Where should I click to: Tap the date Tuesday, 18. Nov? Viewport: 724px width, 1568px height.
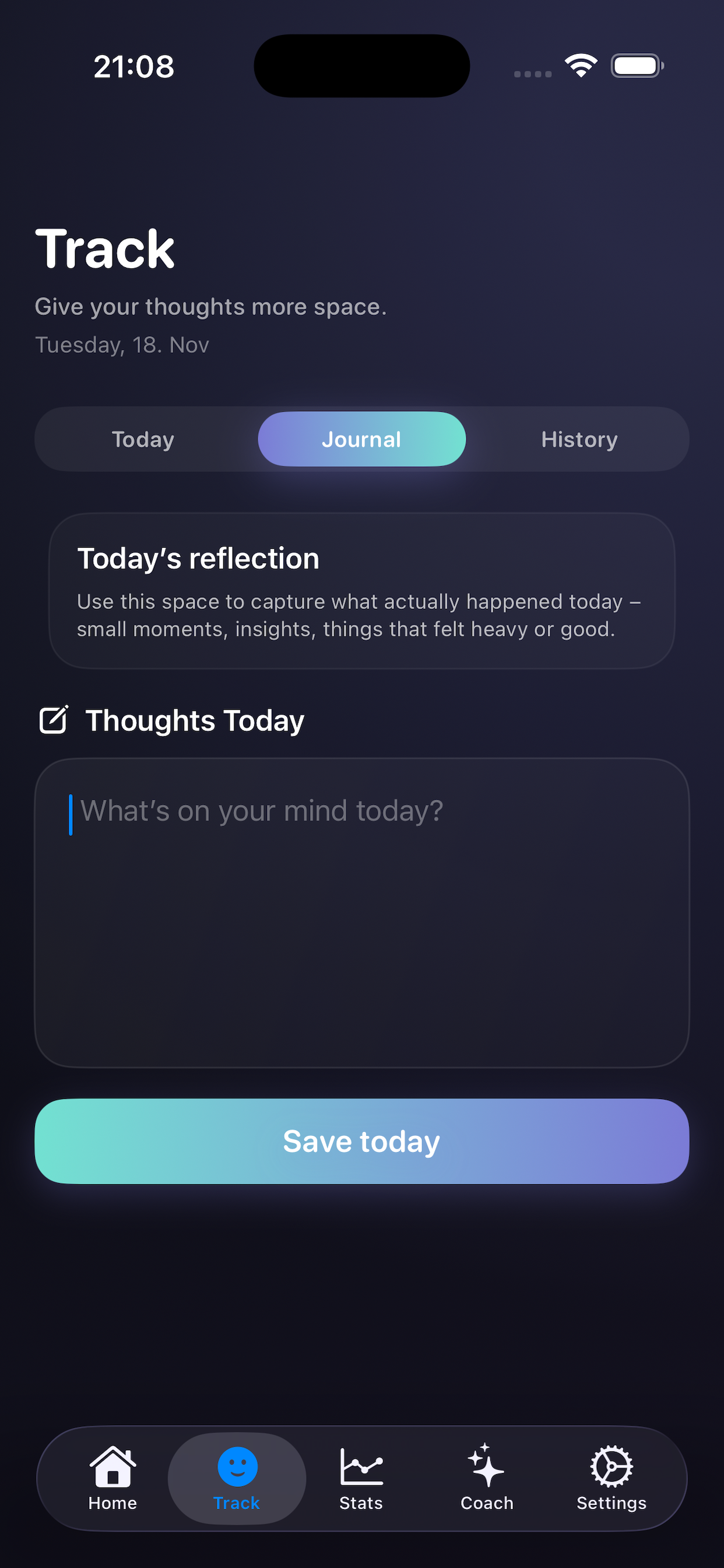tap(122, 345)
